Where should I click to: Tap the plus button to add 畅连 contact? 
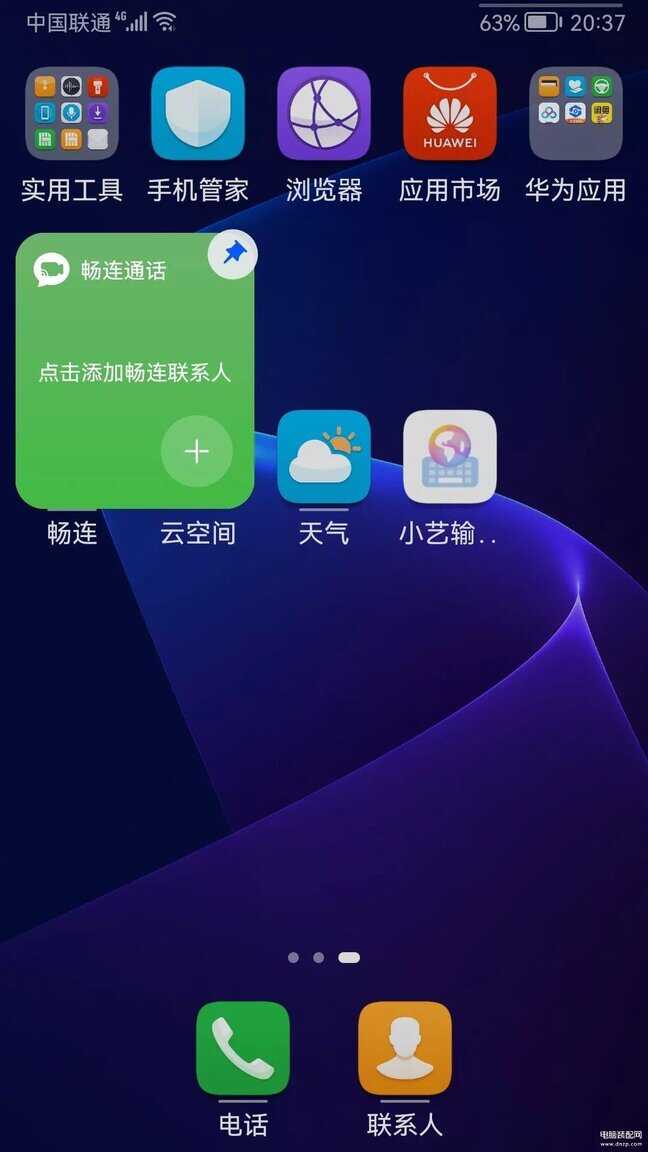point(197,452)
